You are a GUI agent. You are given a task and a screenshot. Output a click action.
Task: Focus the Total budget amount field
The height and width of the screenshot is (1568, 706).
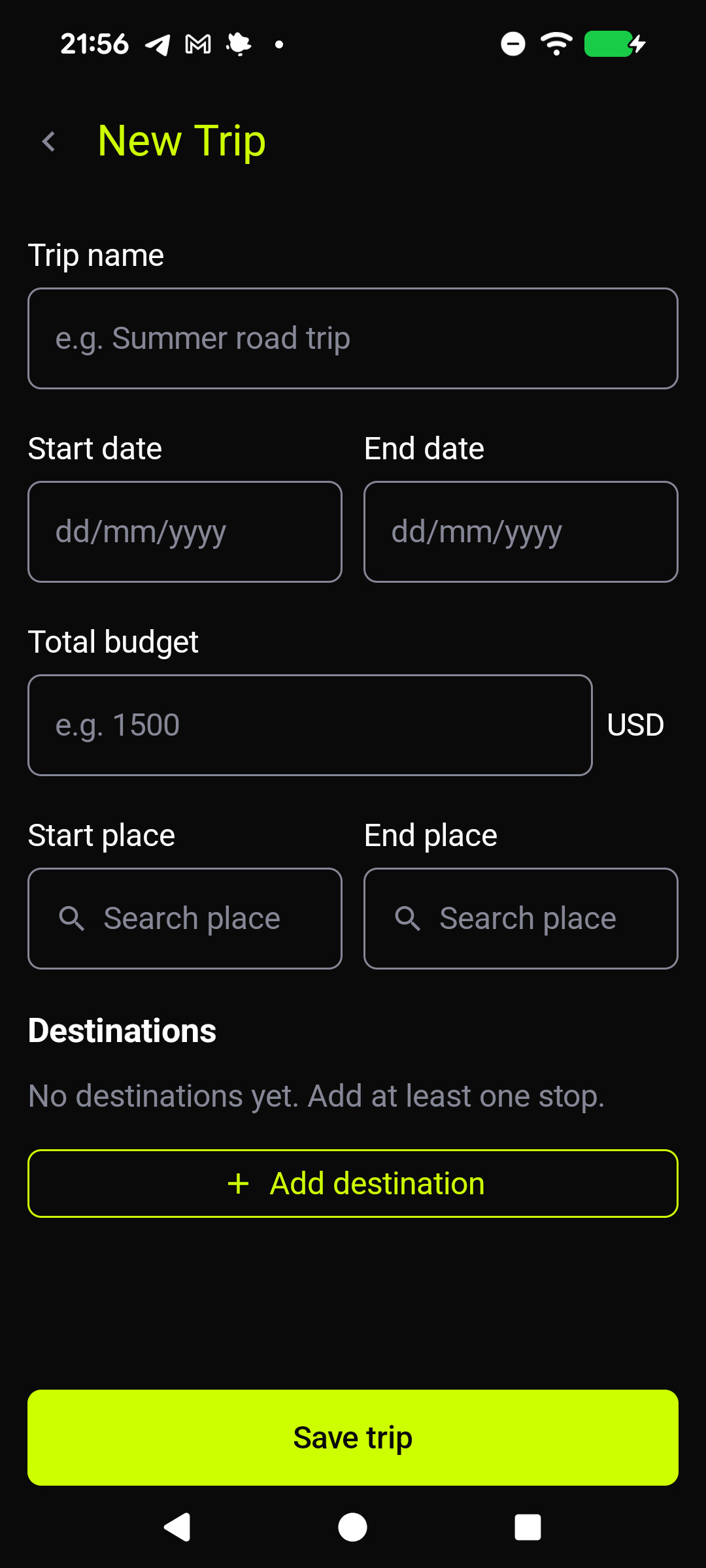[x=311, y=725]
